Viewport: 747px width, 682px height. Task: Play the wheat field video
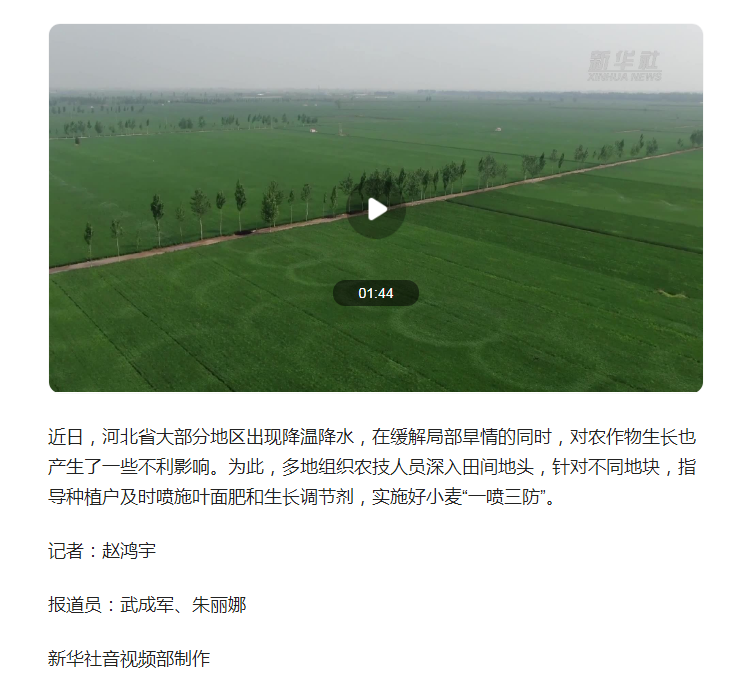tap(376, 209)
